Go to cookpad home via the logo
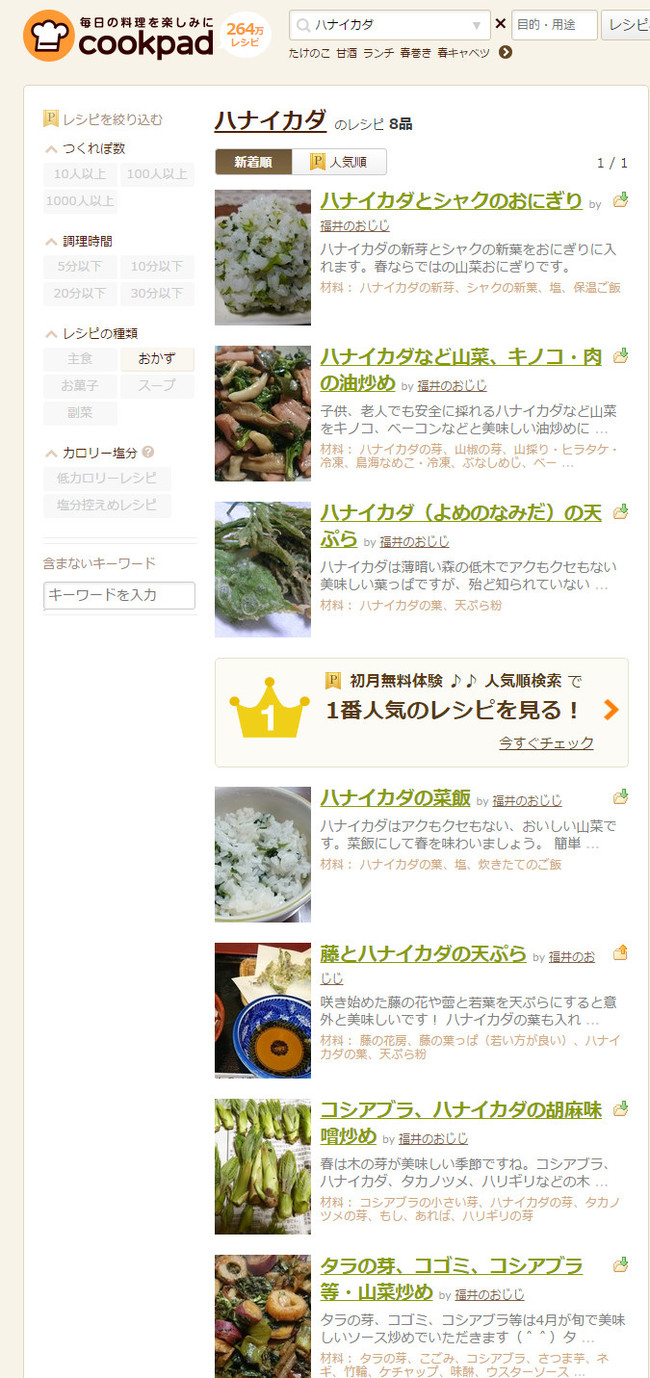This screenshot has height=1378, width=650. pyautogui.click(x=118, y=35)
